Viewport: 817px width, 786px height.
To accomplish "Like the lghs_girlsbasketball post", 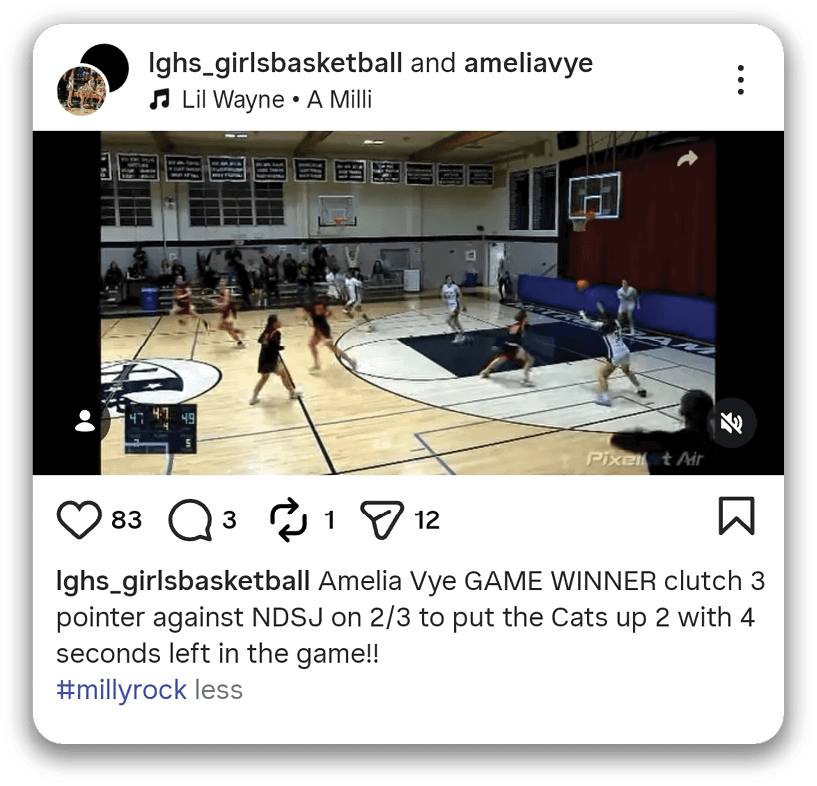I will pos(80,520).
